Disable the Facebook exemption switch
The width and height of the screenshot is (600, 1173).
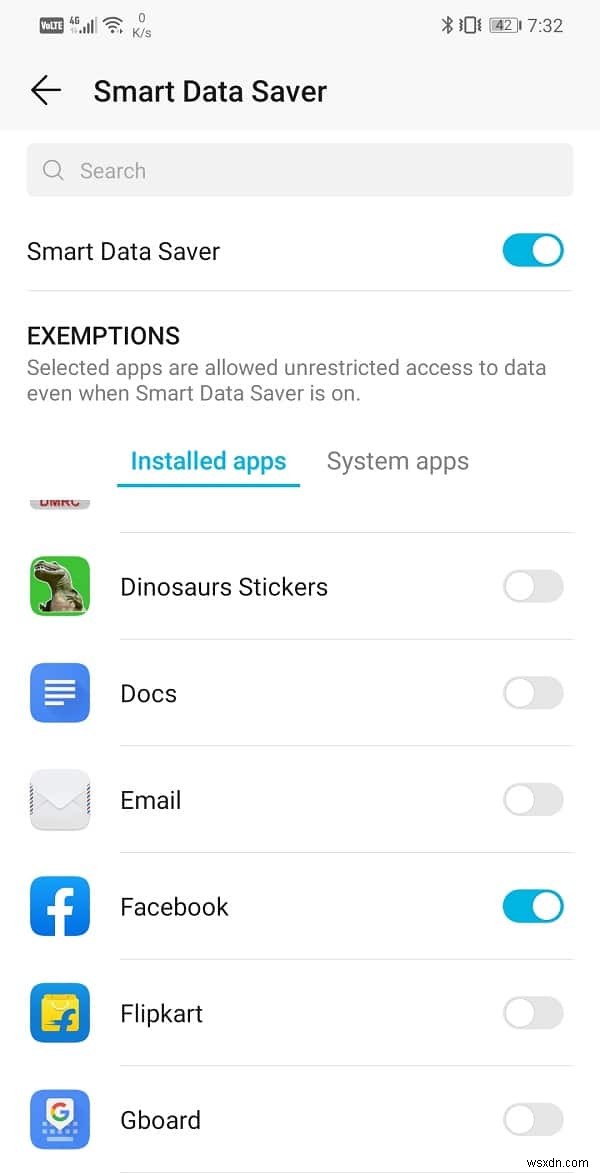[533, 907]
